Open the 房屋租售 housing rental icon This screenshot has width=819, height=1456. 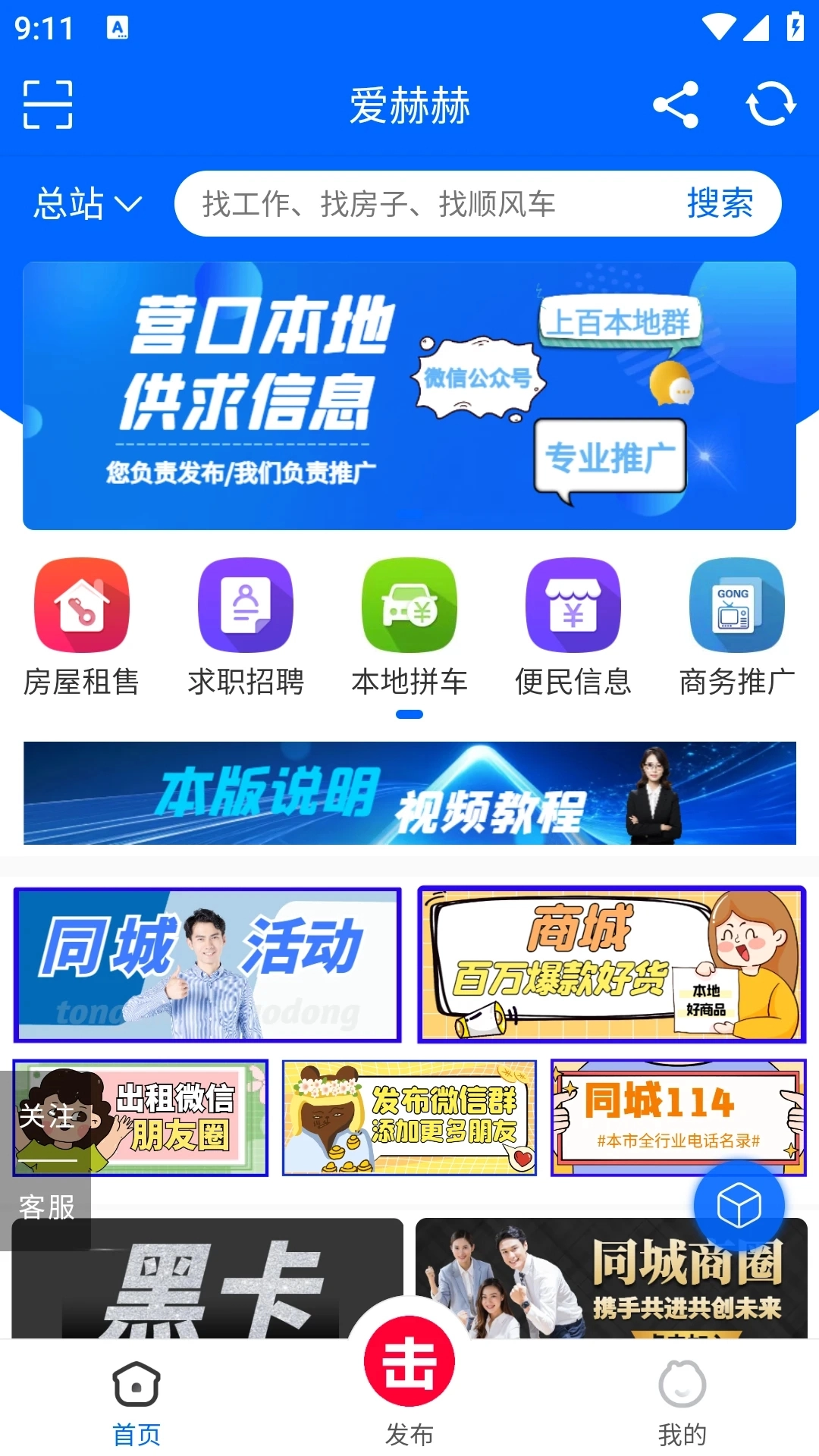click(81, 607)
